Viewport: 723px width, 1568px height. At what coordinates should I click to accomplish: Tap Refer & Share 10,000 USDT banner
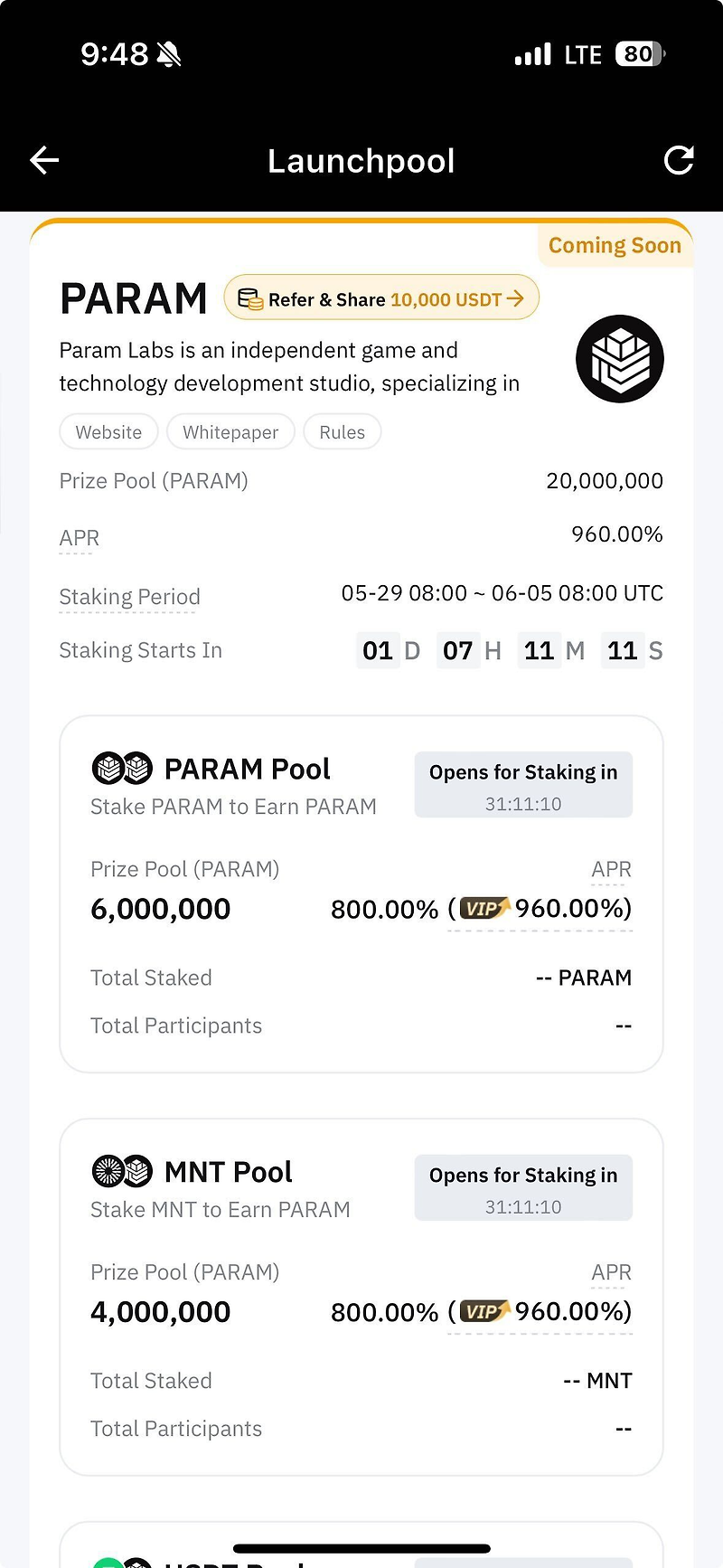click(381, 298)
